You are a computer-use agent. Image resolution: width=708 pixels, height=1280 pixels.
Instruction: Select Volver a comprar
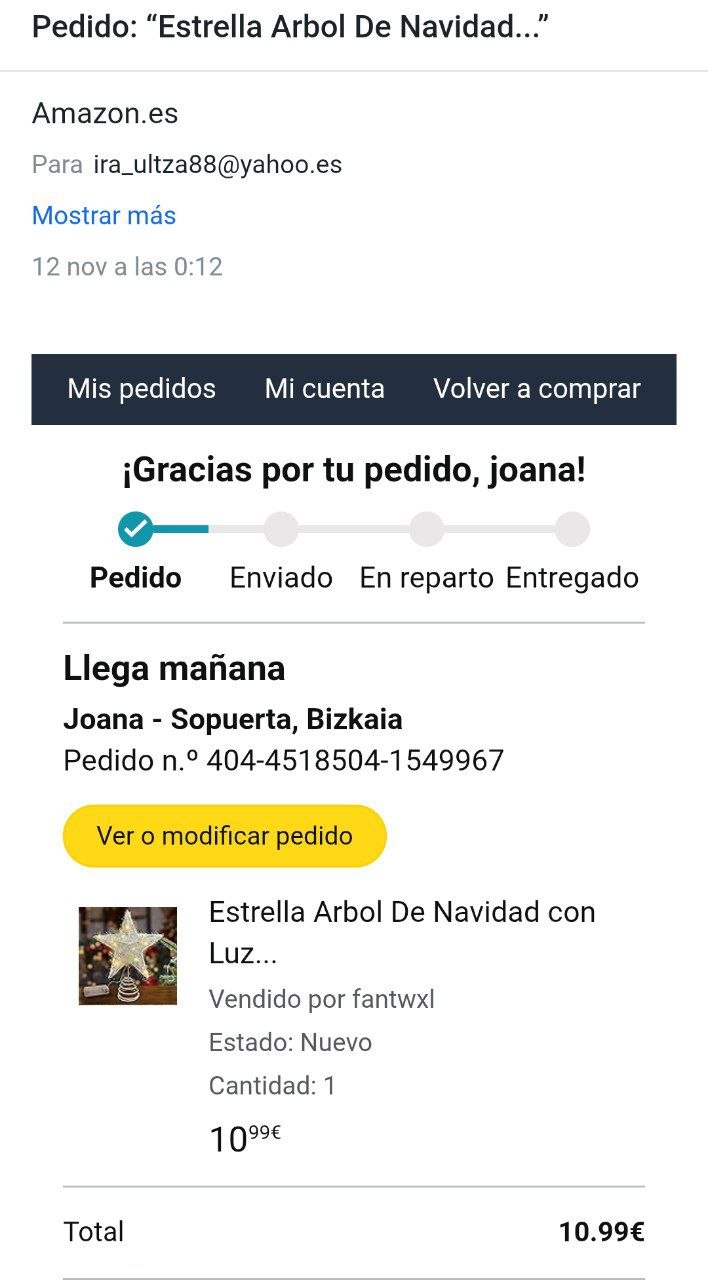(536, 389)
